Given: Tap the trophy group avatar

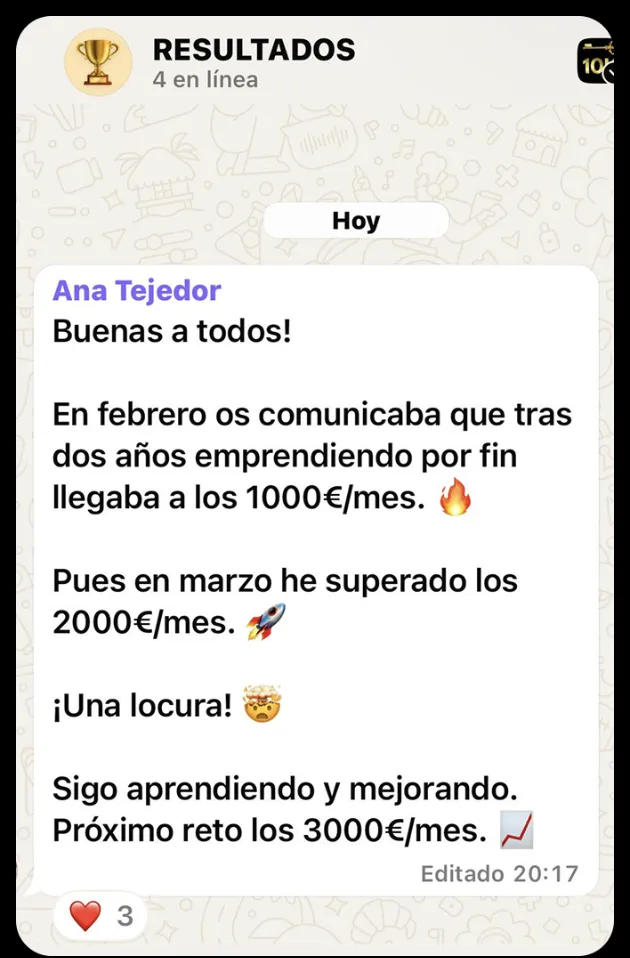Looking at the screenshot, I should point(98,62).
